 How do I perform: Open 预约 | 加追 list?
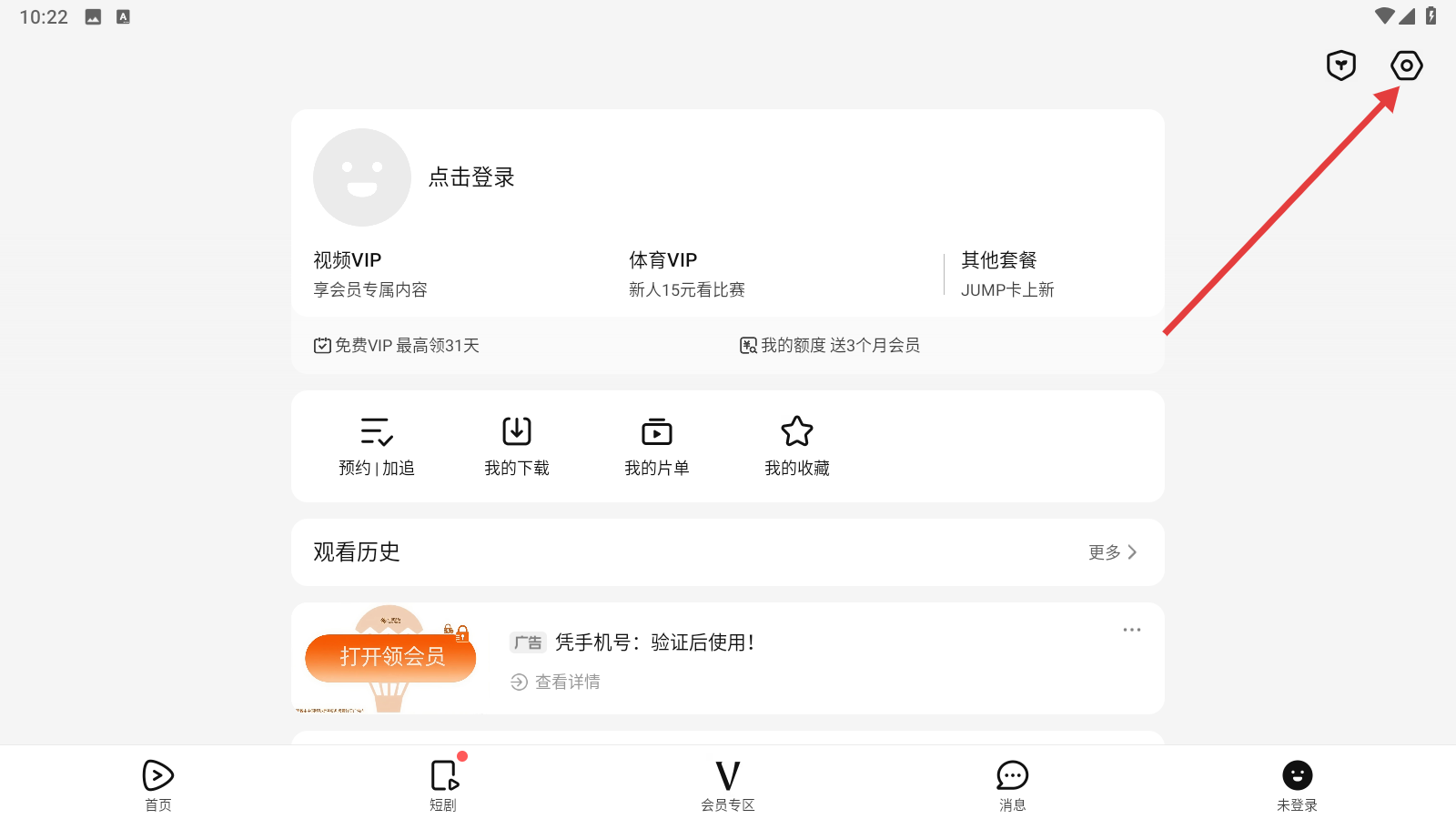click(x=376, y=446)
